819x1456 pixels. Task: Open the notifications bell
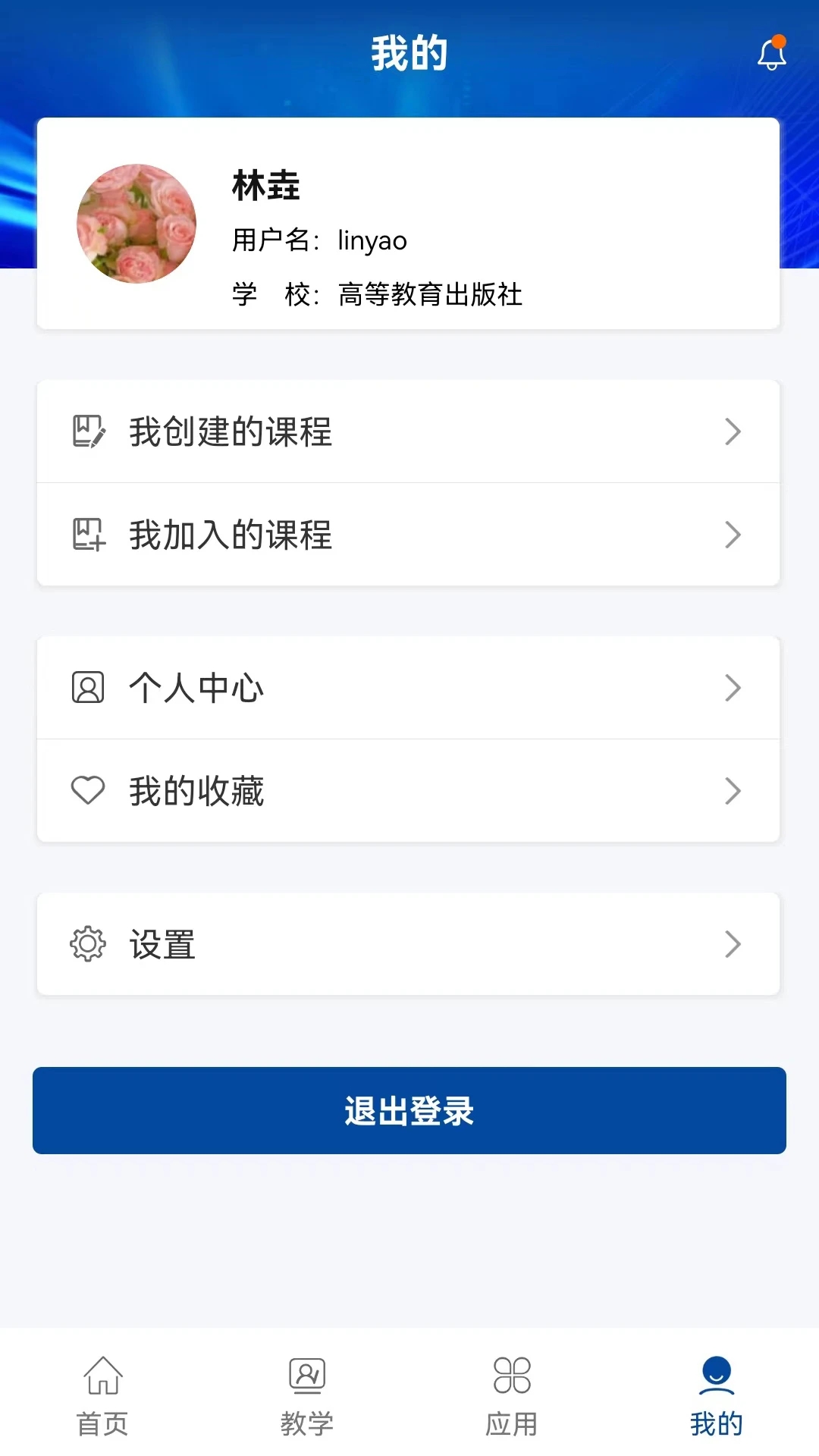click(771, 54)
